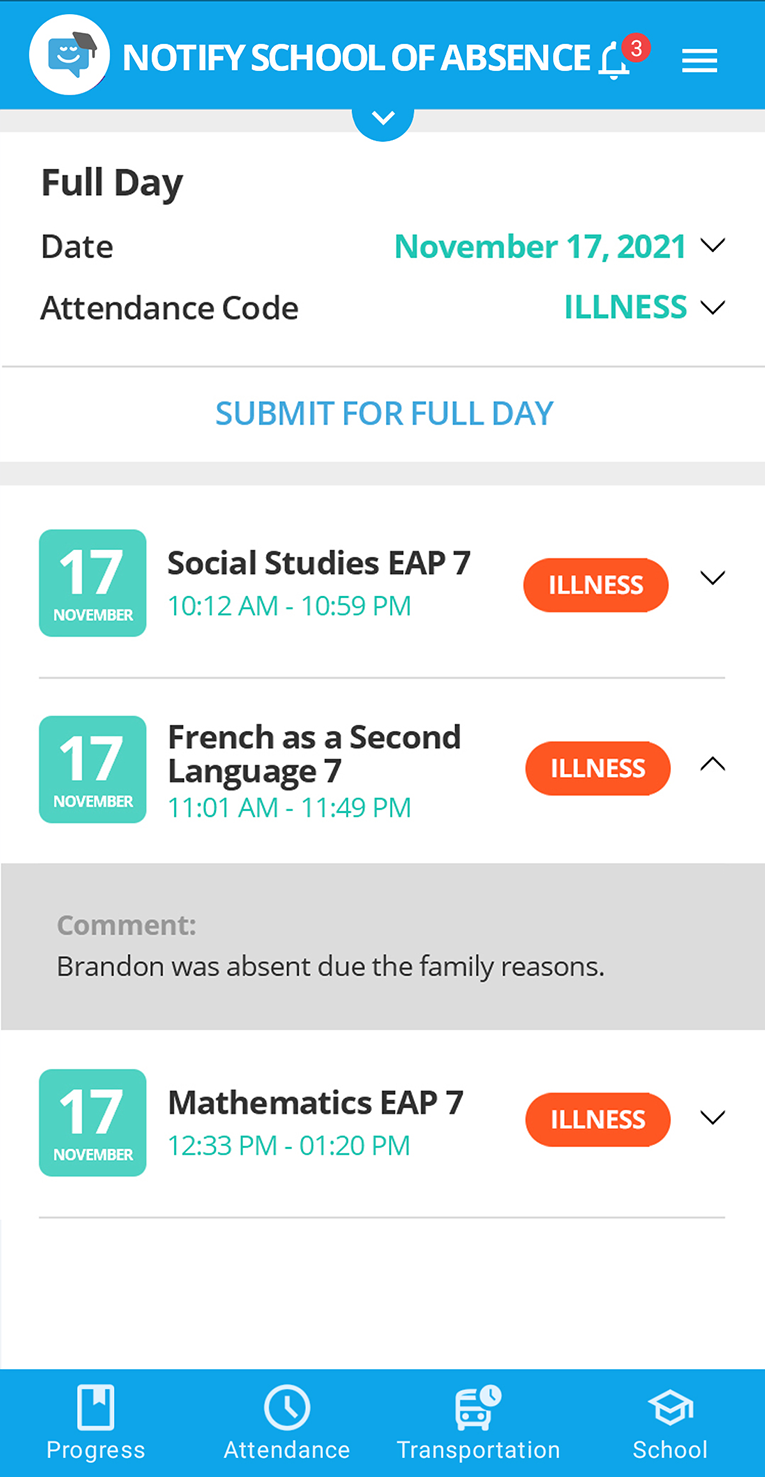The image size is (765, 1477).
Task: Go to the Attendance tab
Action: point(287,1422)
